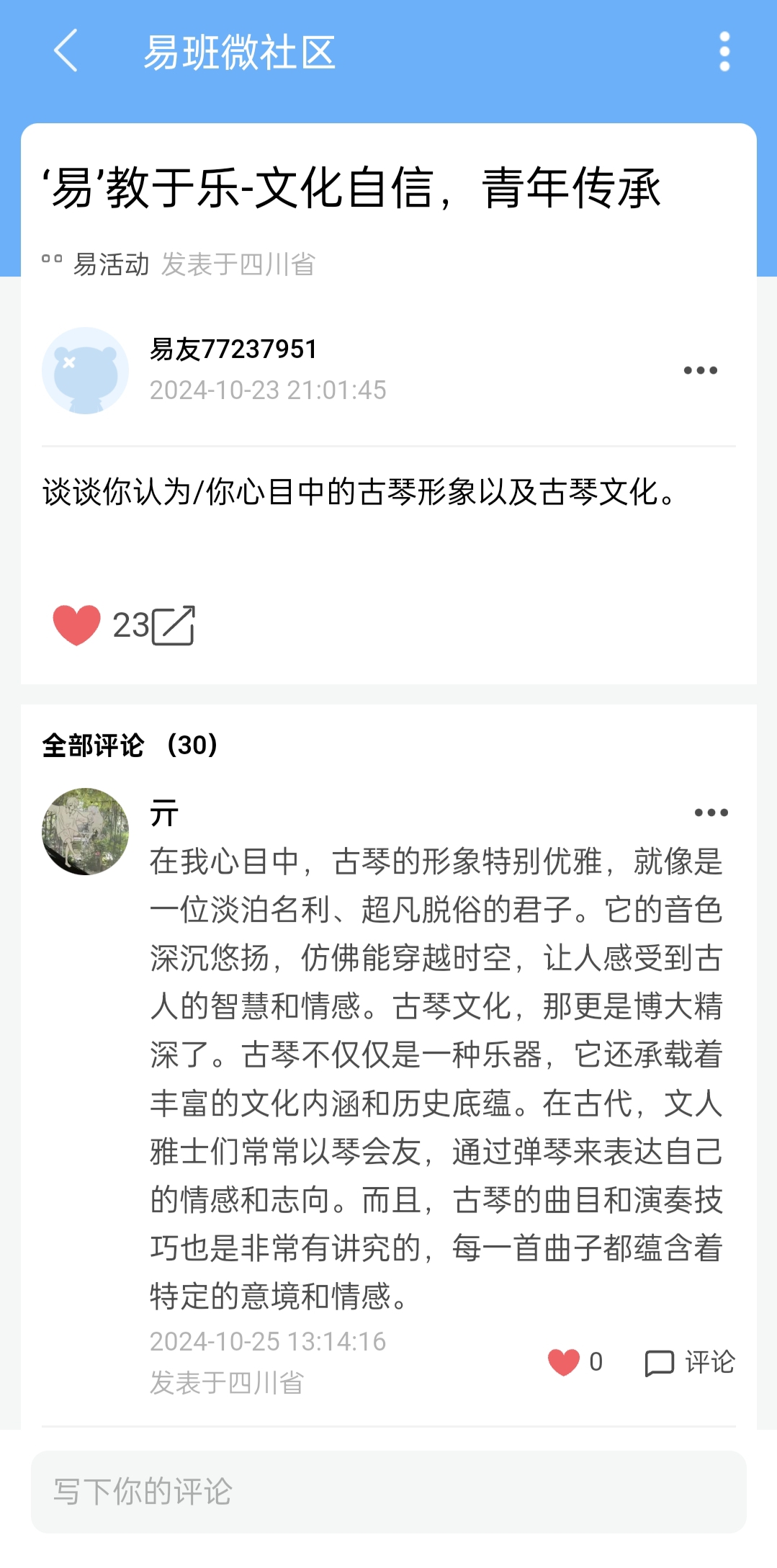777x1568 pixels.
Task: Open the top-right overflow menu
Action: (x=724, y=52)
